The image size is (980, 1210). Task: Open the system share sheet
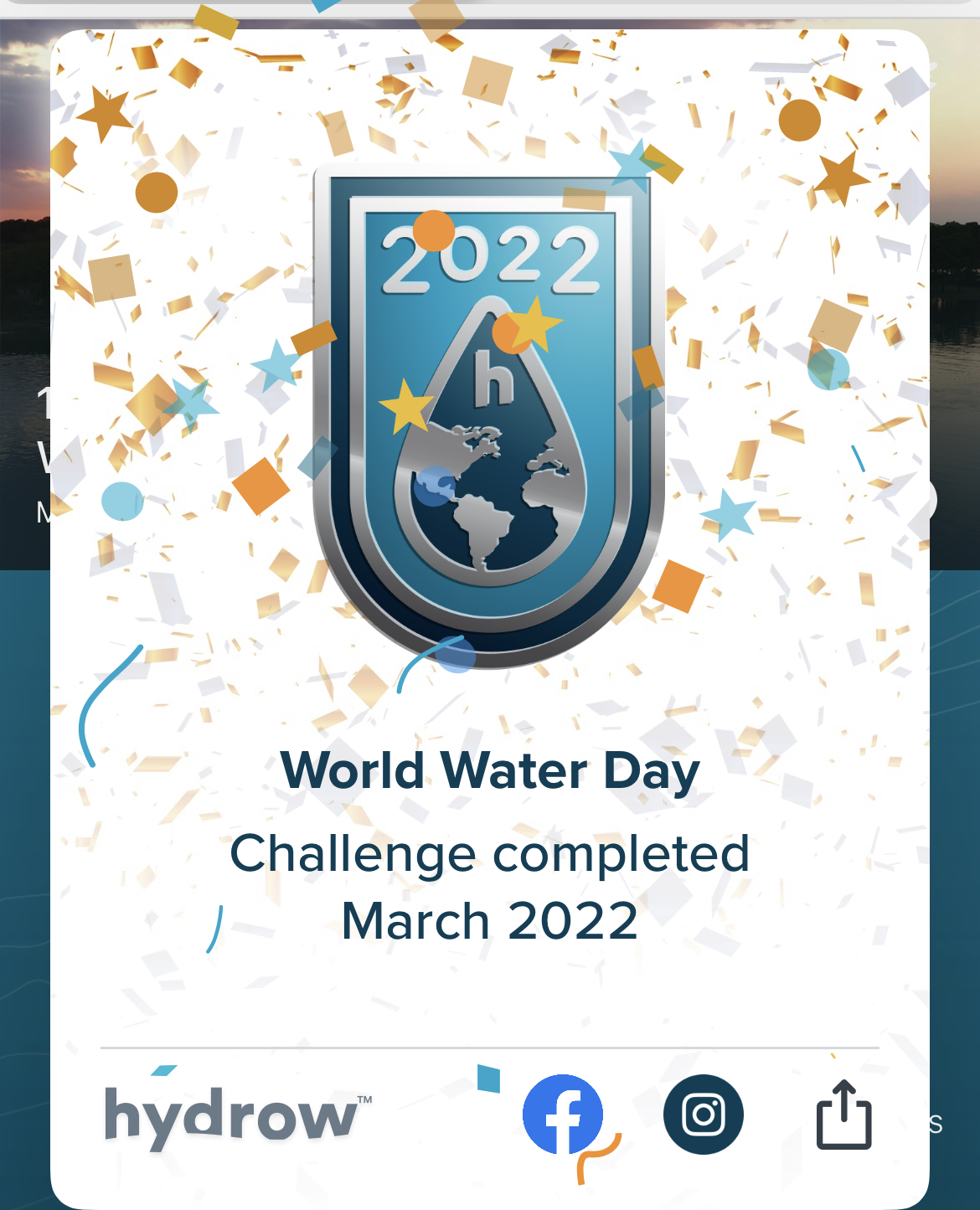[843, 1115]
